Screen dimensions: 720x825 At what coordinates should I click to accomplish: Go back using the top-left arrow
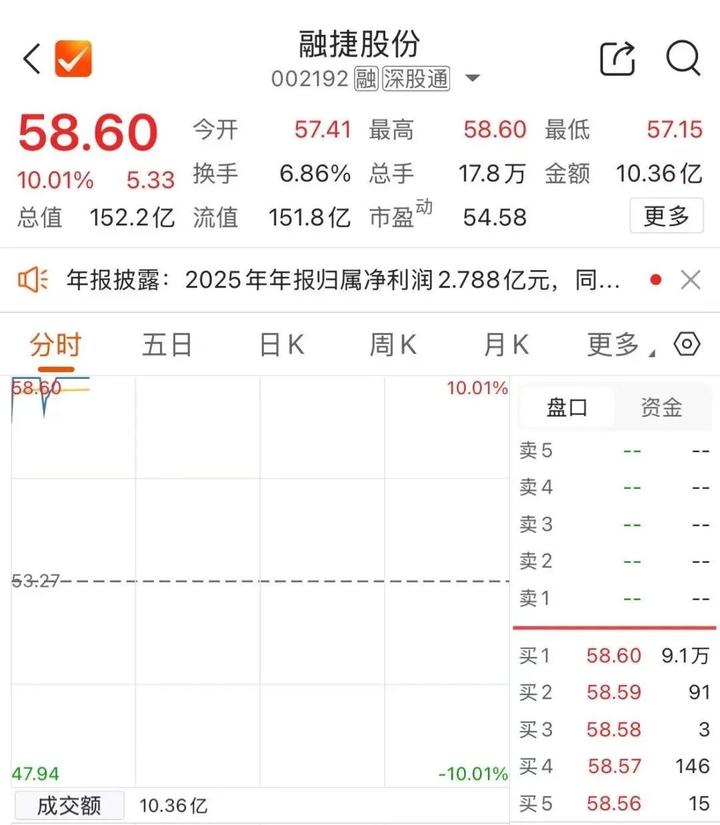pos(32,59)
